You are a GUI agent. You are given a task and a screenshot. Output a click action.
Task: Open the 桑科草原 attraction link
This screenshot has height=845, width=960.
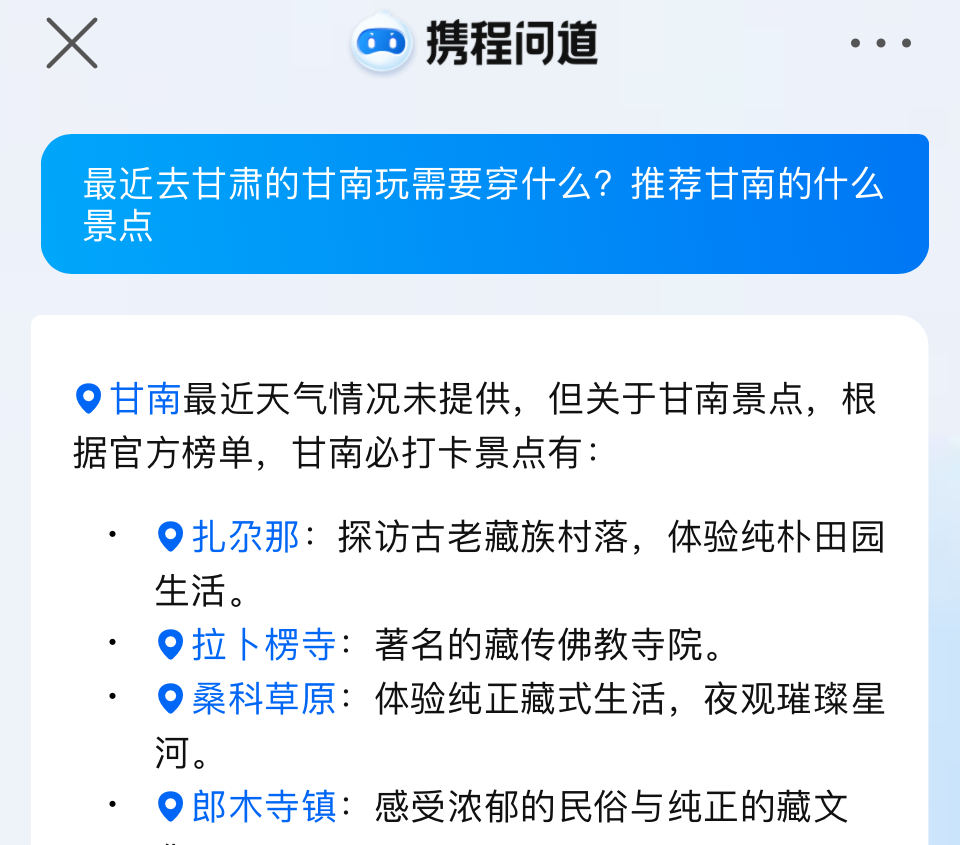pyautogui.click(x=248, y=699)
